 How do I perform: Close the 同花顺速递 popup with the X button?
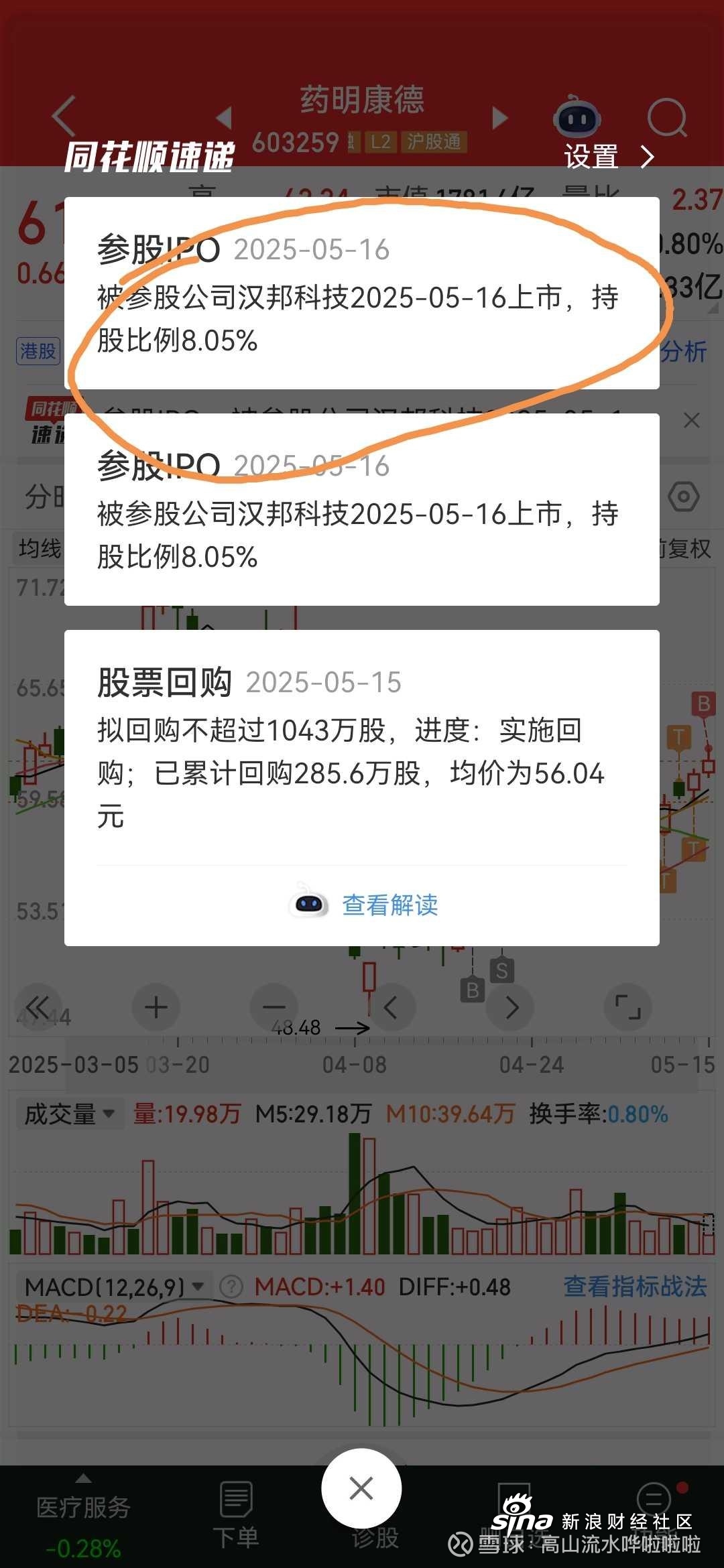point(361,1488)
